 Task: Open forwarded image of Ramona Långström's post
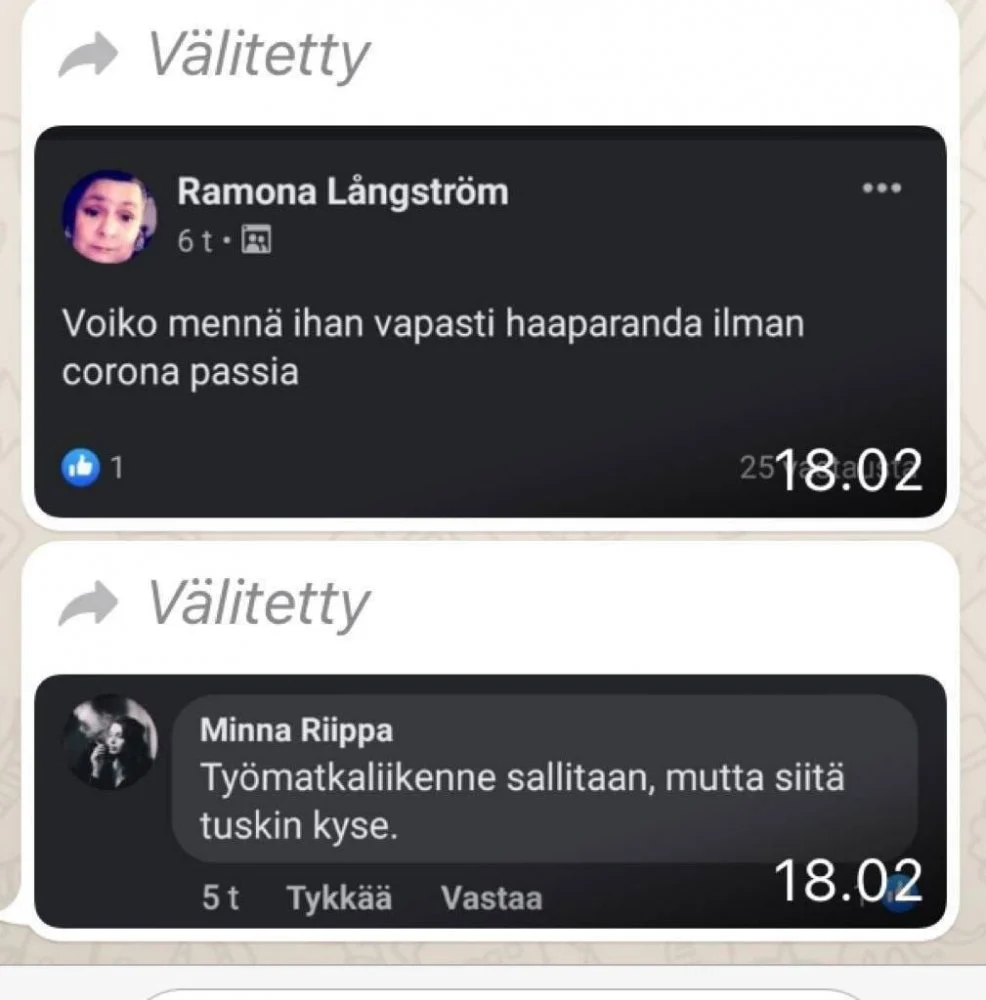(x=490, y=320)
